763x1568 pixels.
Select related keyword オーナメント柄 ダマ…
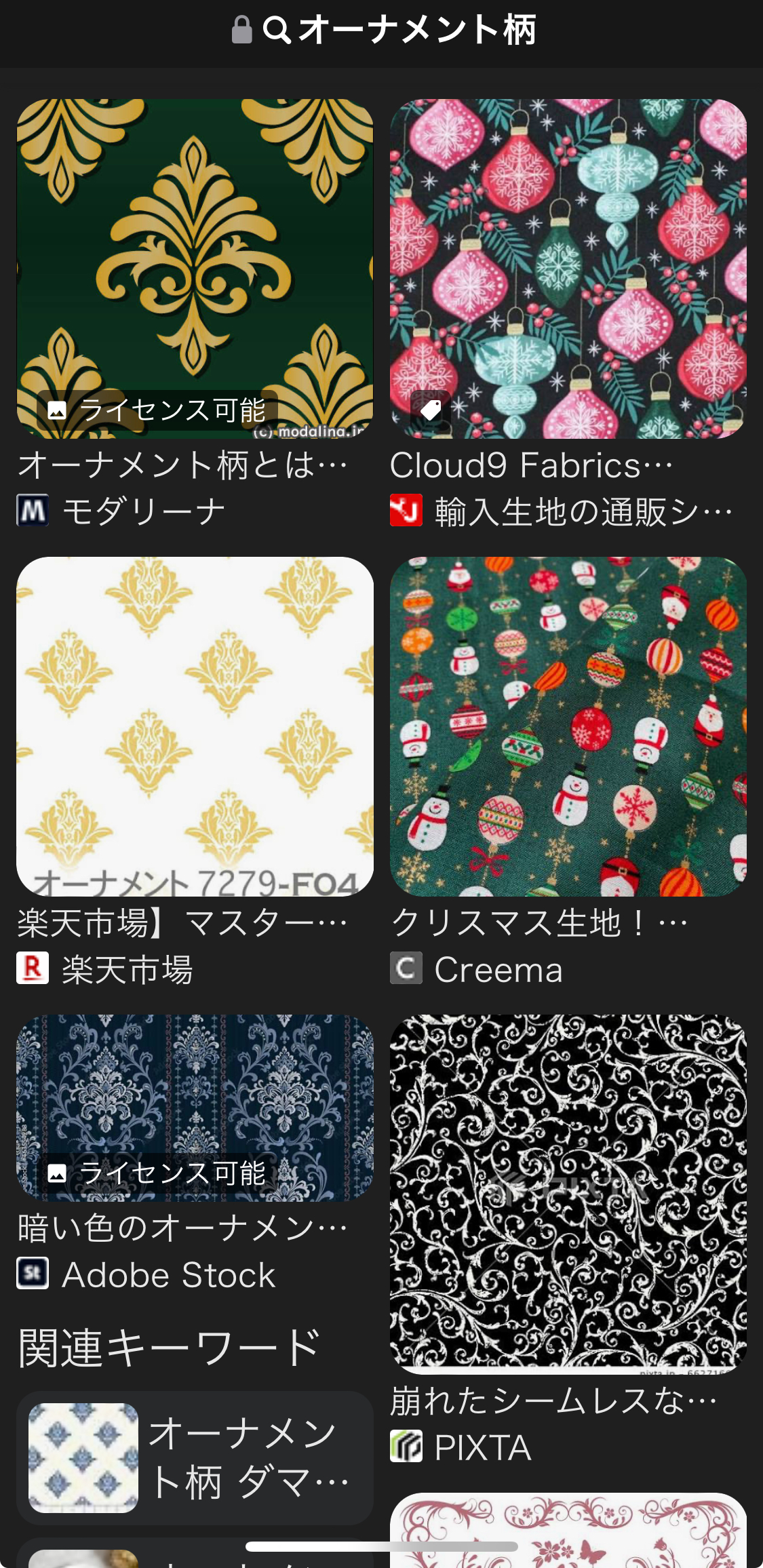tap(195, 1457)
